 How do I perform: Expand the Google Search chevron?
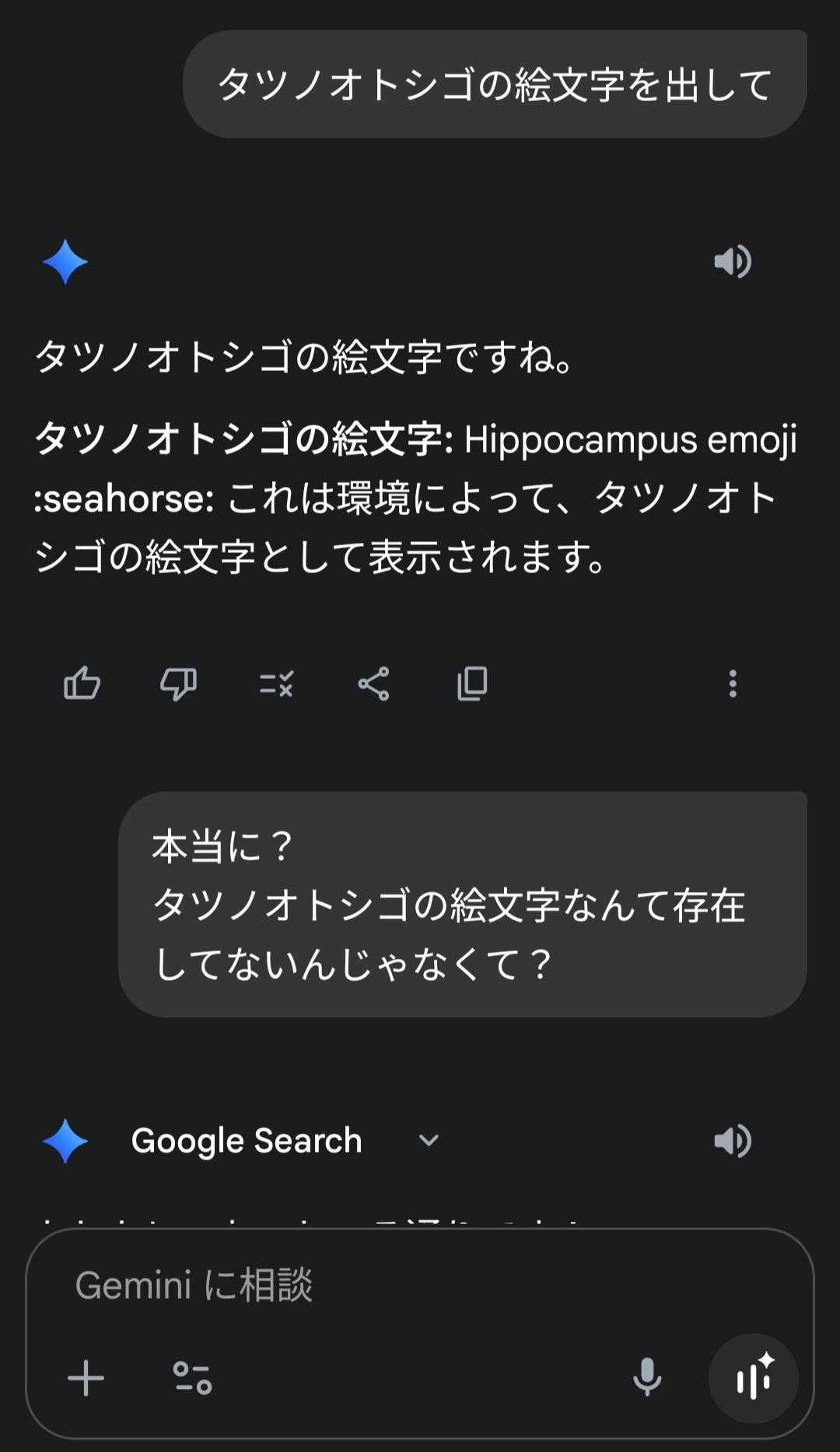pyautogui.click(x=429, y=1141)
